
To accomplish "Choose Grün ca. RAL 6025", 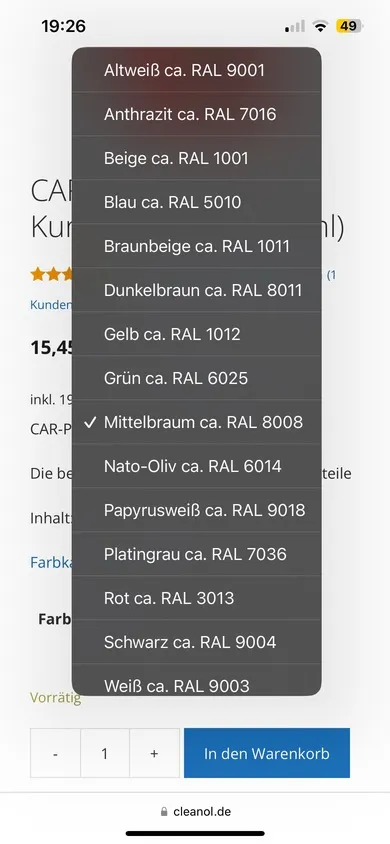I will coord(196,378).
